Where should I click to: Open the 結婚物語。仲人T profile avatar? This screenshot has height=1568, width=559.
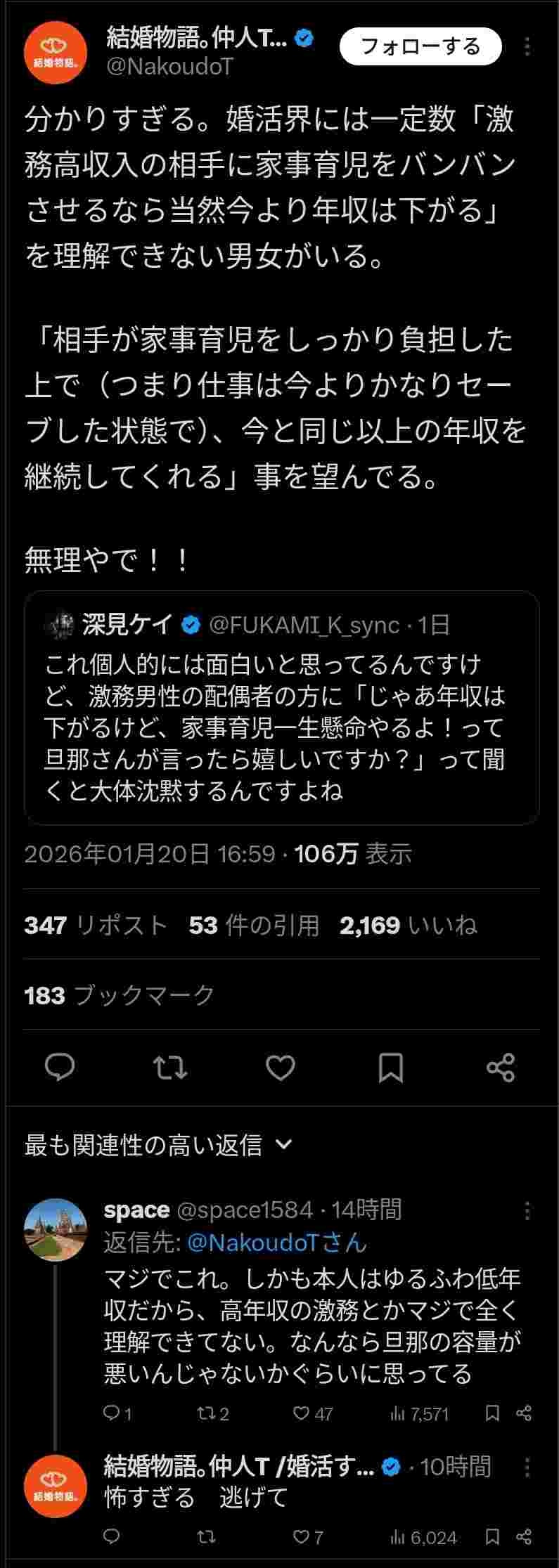tap(55, 53)
